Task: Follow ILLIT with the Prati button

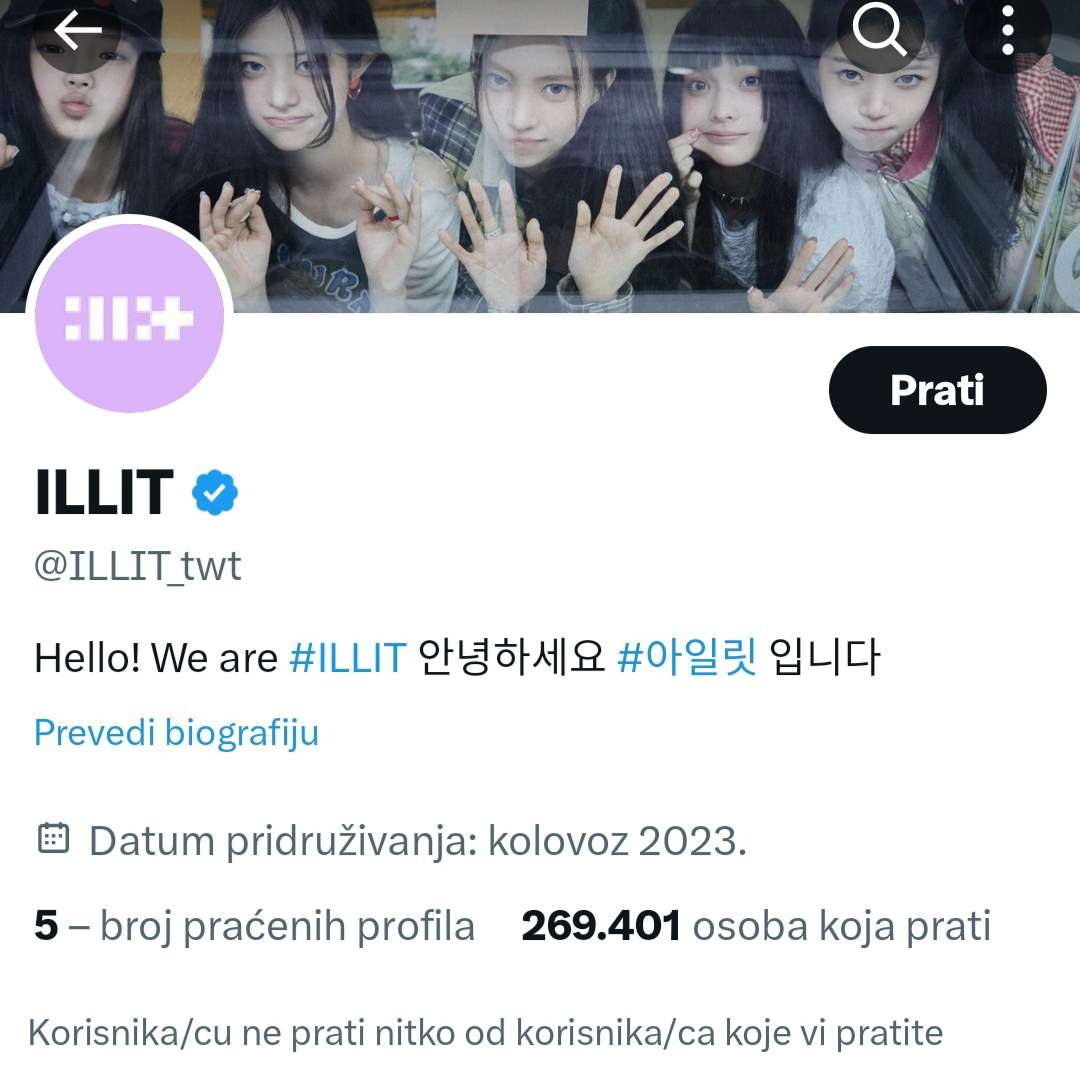Action: pyautogui.click(x=937, y=390)
